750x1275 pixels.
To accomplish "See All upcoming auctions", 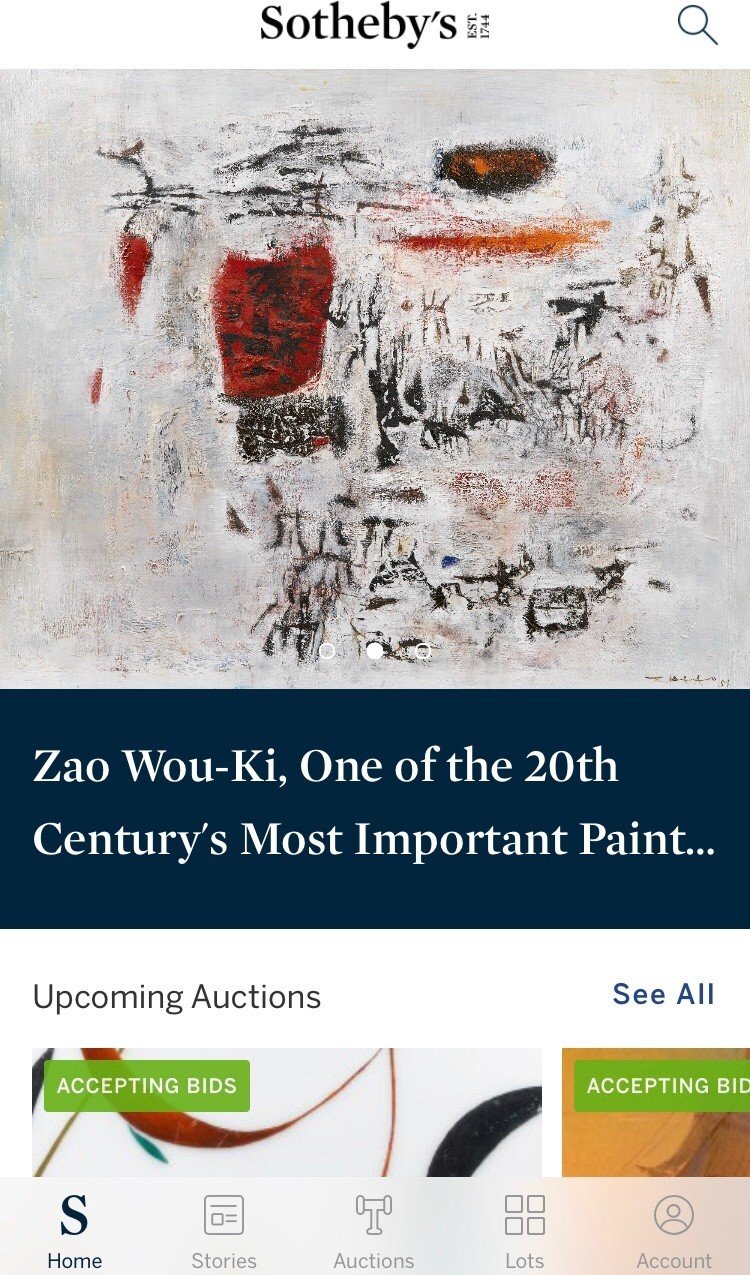I will [663, 994].
